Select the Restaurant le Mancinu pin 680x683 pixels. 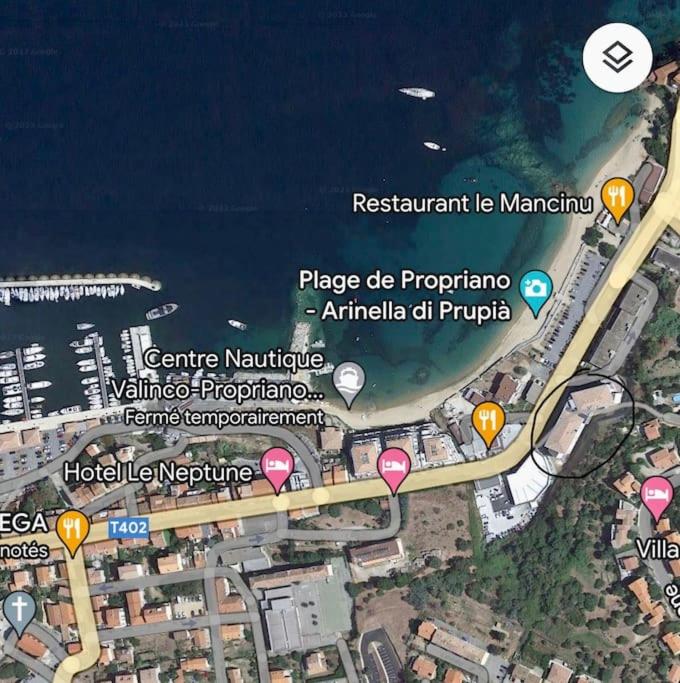coord(618,197)
